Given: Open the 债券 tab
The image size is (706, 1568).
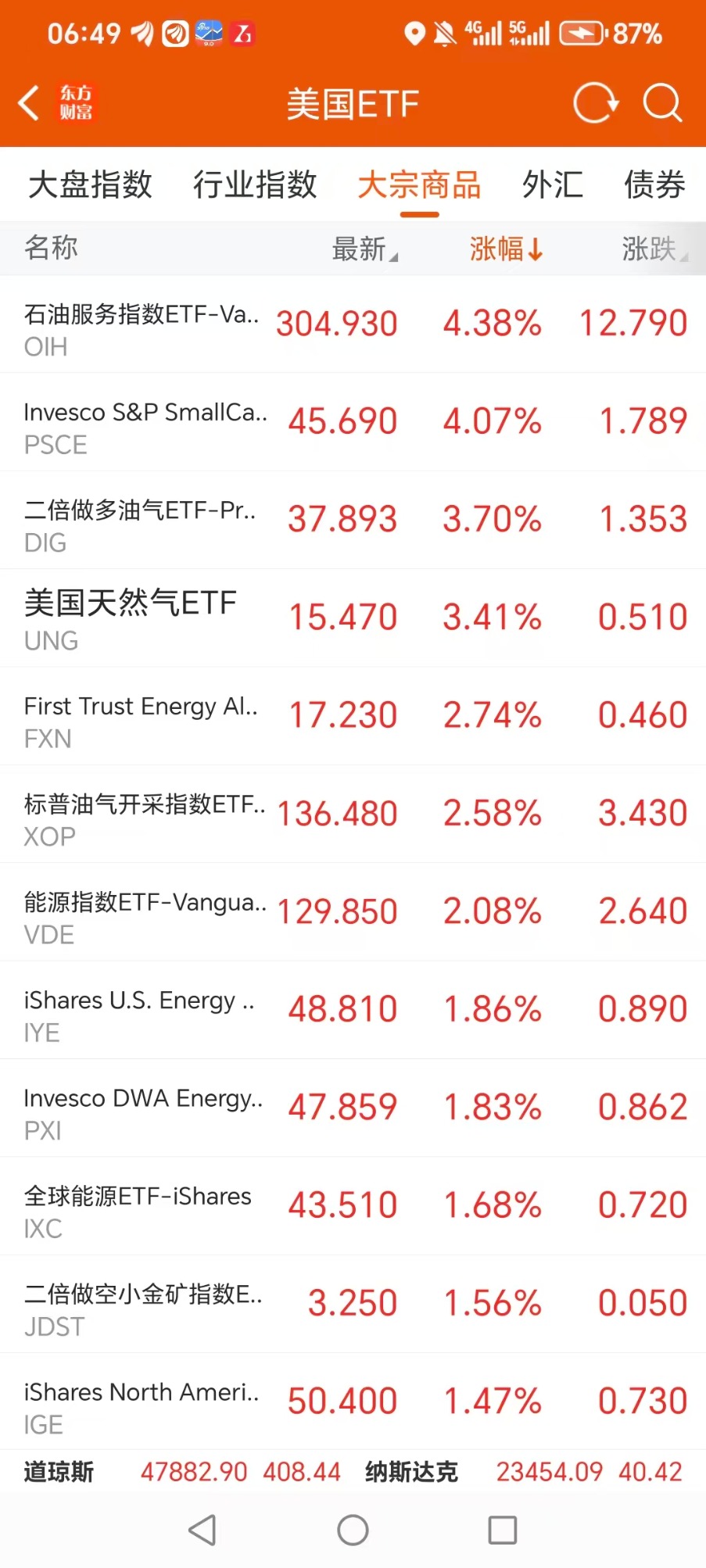Looking at the screenshot, I should click(x=654, y=185).
